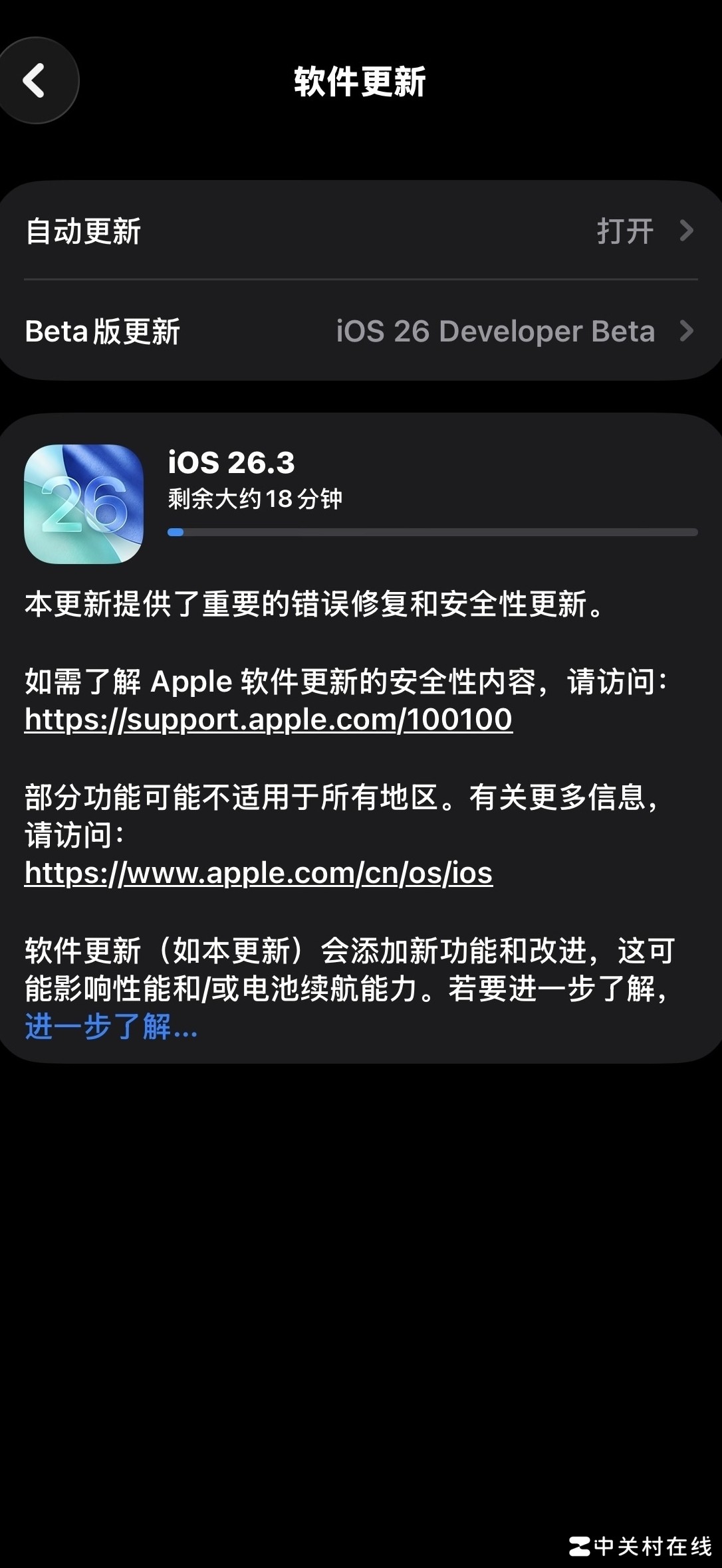Visit the www.apple.com/cn/os/ios link
Image resolution: width=722 pixels, height=1568 pixels.
point(259,873)
